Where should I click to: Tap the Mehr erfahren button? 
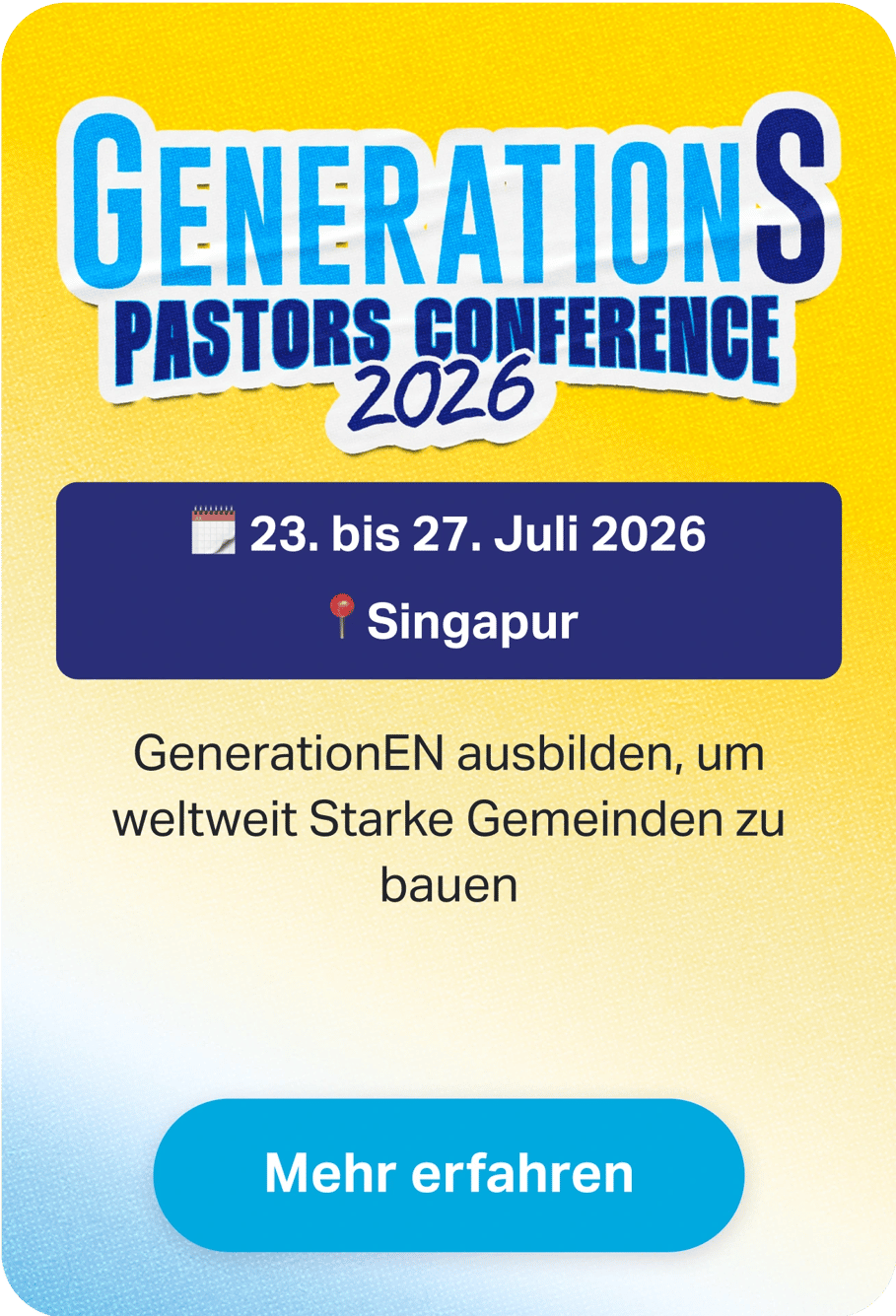click(x=448, y=1174)
